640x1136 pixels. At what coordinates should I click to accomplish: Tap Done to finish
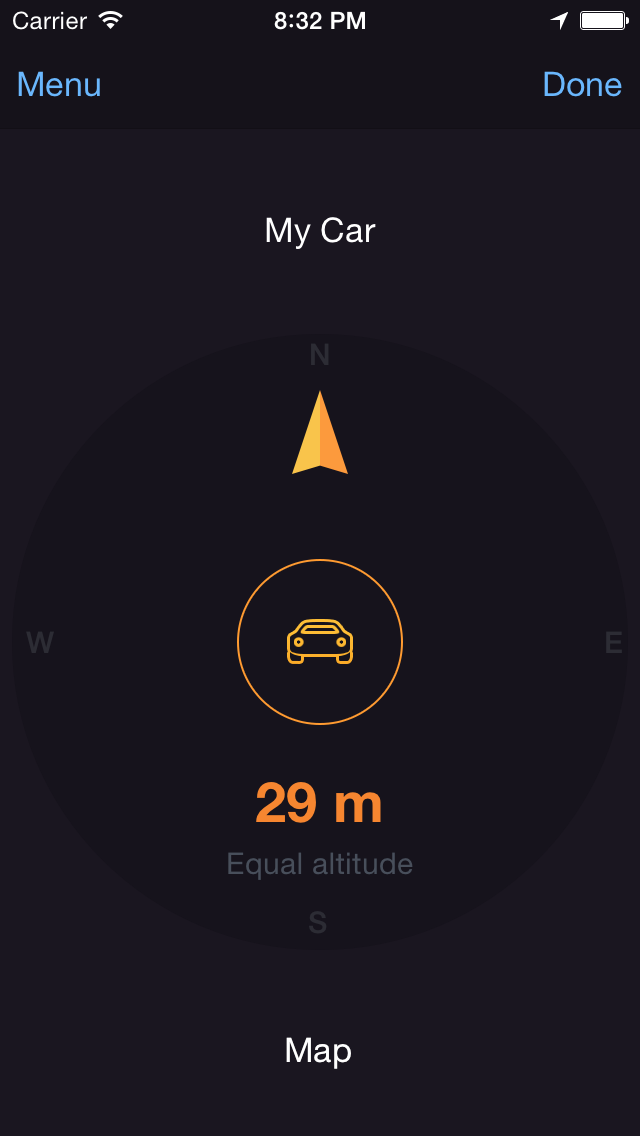(x=582, y=85)
